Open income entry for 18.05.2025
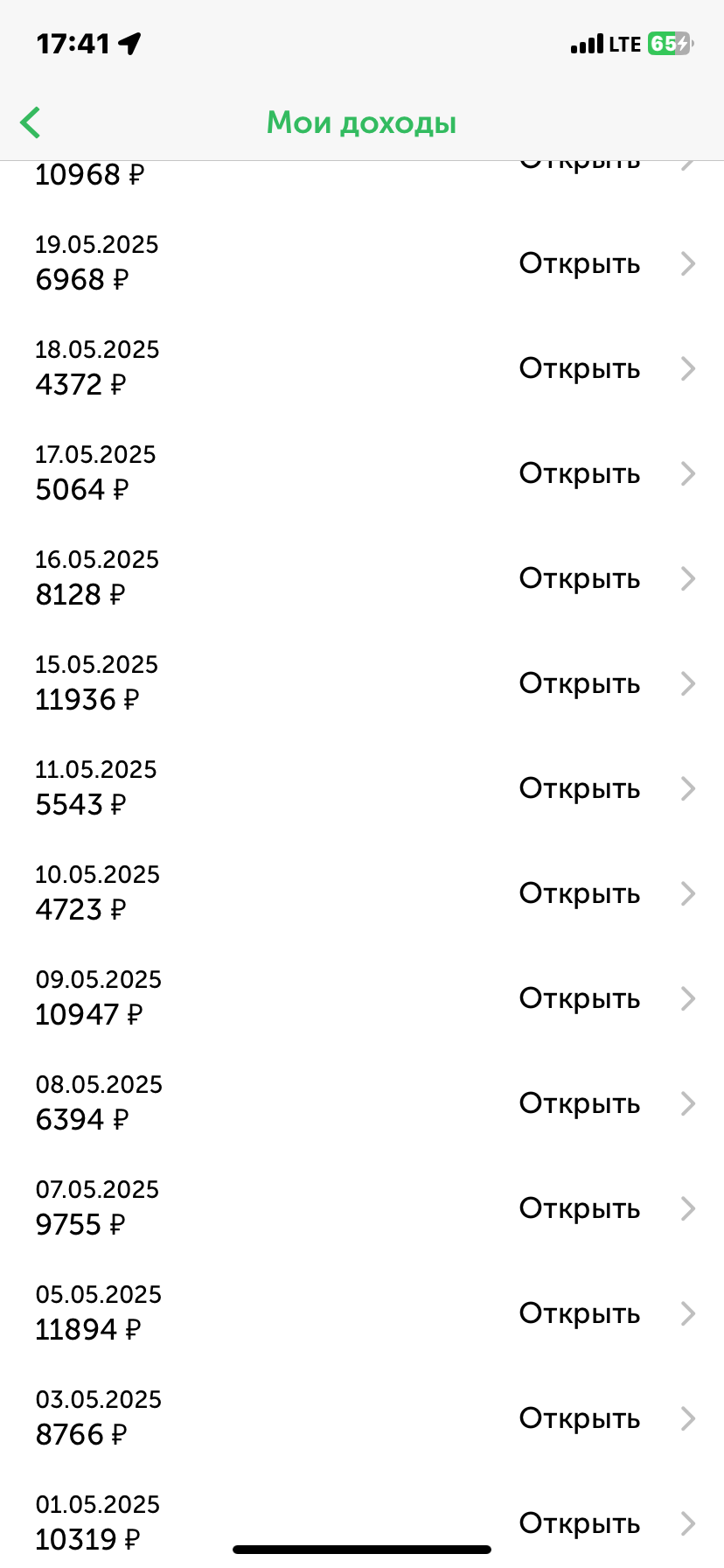 click(x=579, y=368)
